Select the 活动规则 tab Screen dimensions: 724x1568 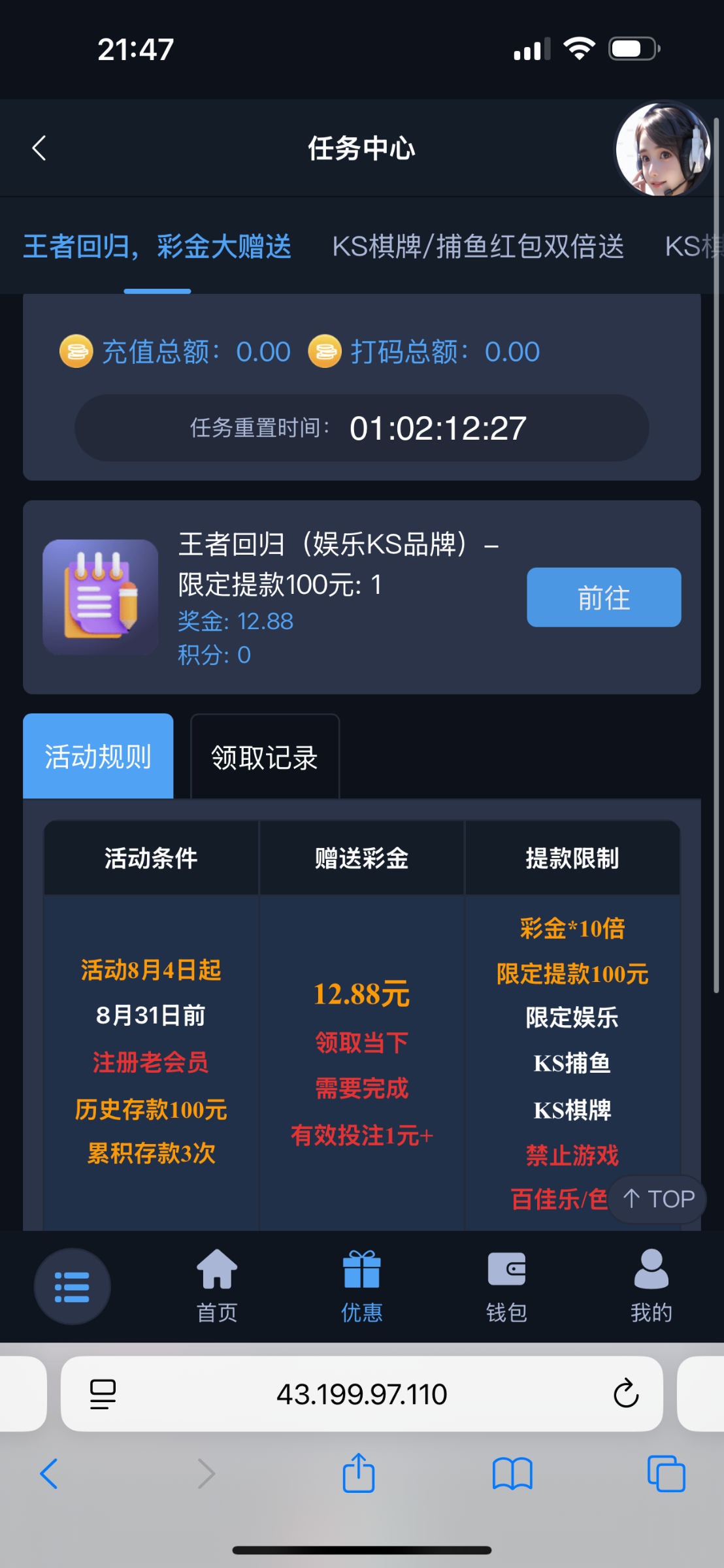point(97,757)
